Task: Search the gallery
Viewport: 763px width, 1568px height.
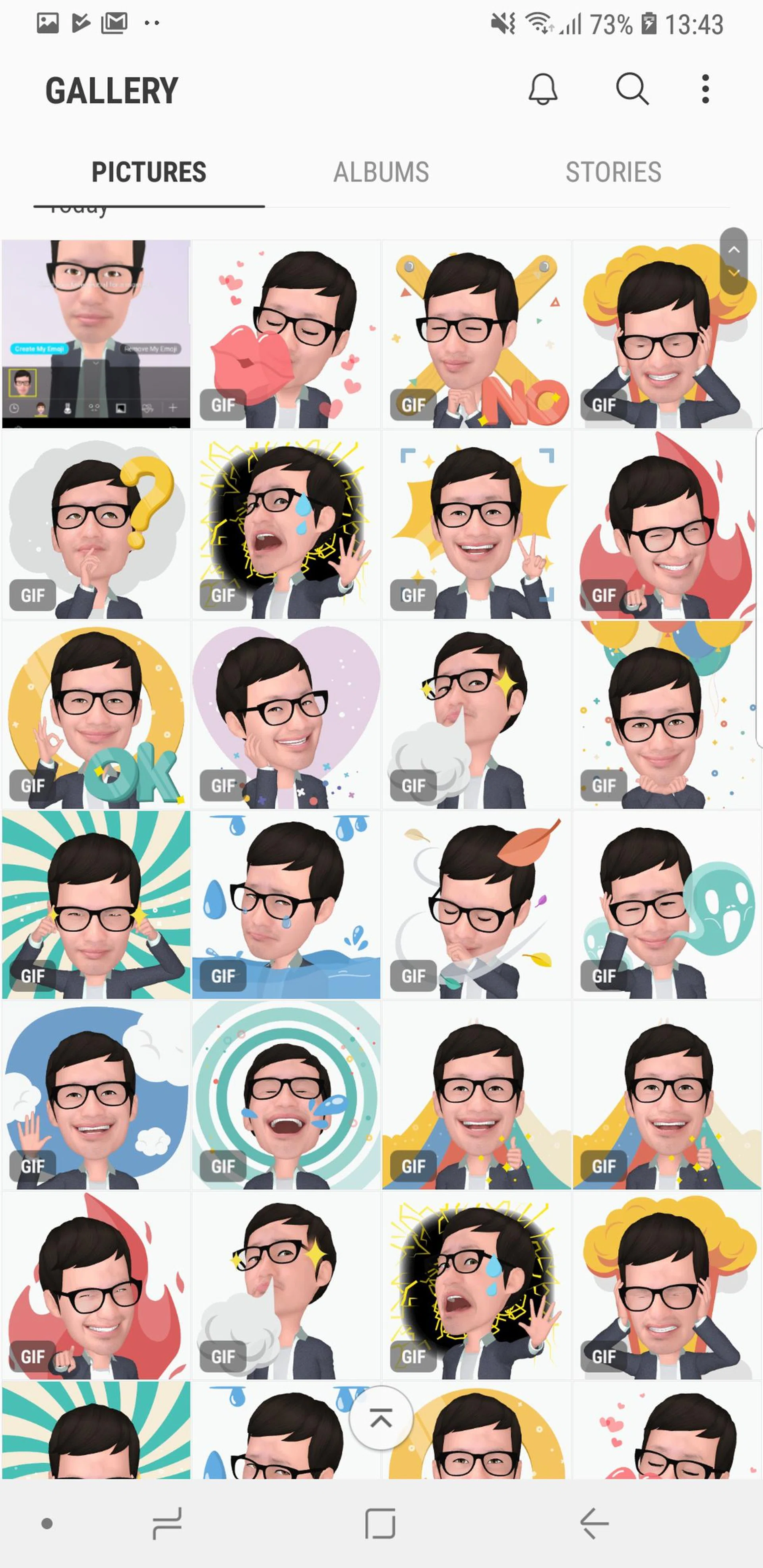Action: pos(631,89)
